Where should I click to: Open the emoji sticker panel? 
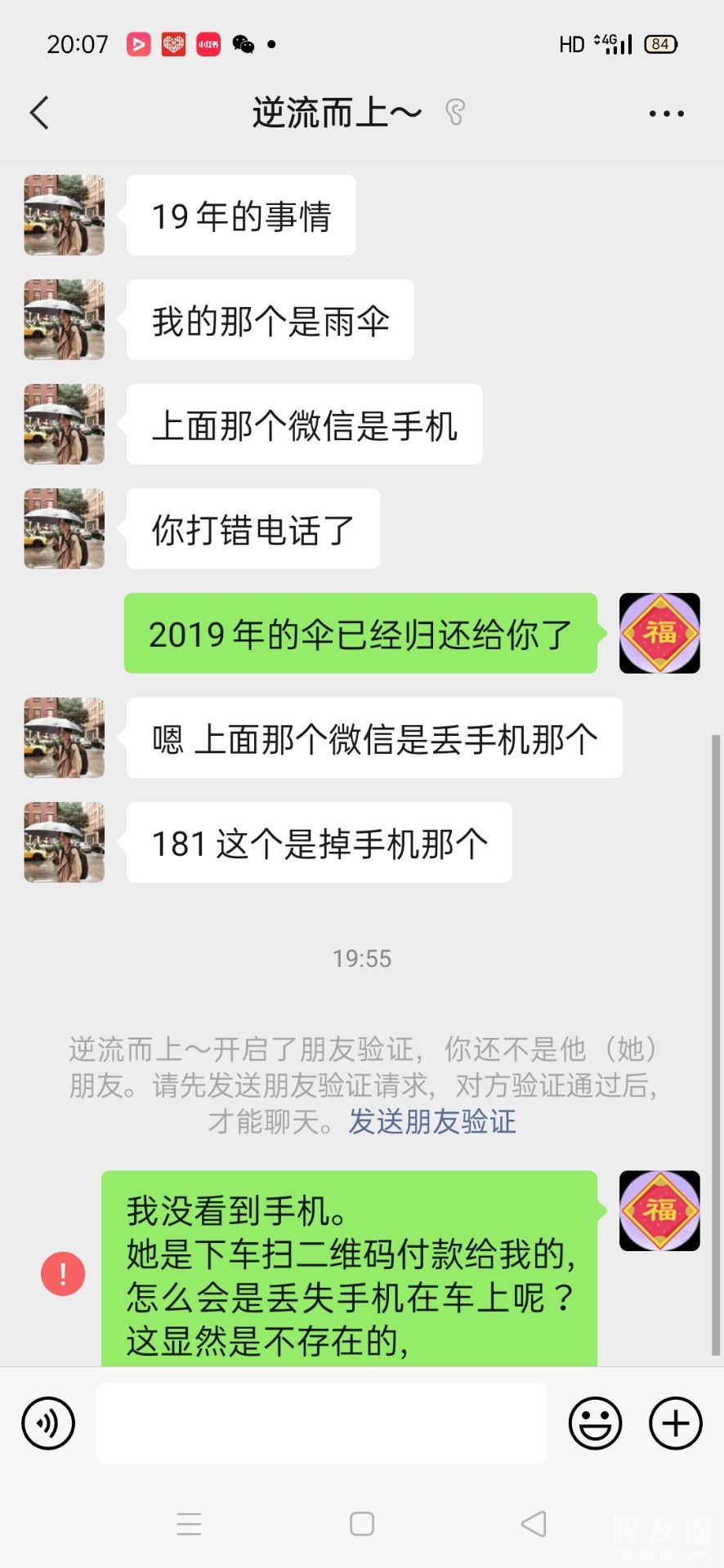(595, 1423)
